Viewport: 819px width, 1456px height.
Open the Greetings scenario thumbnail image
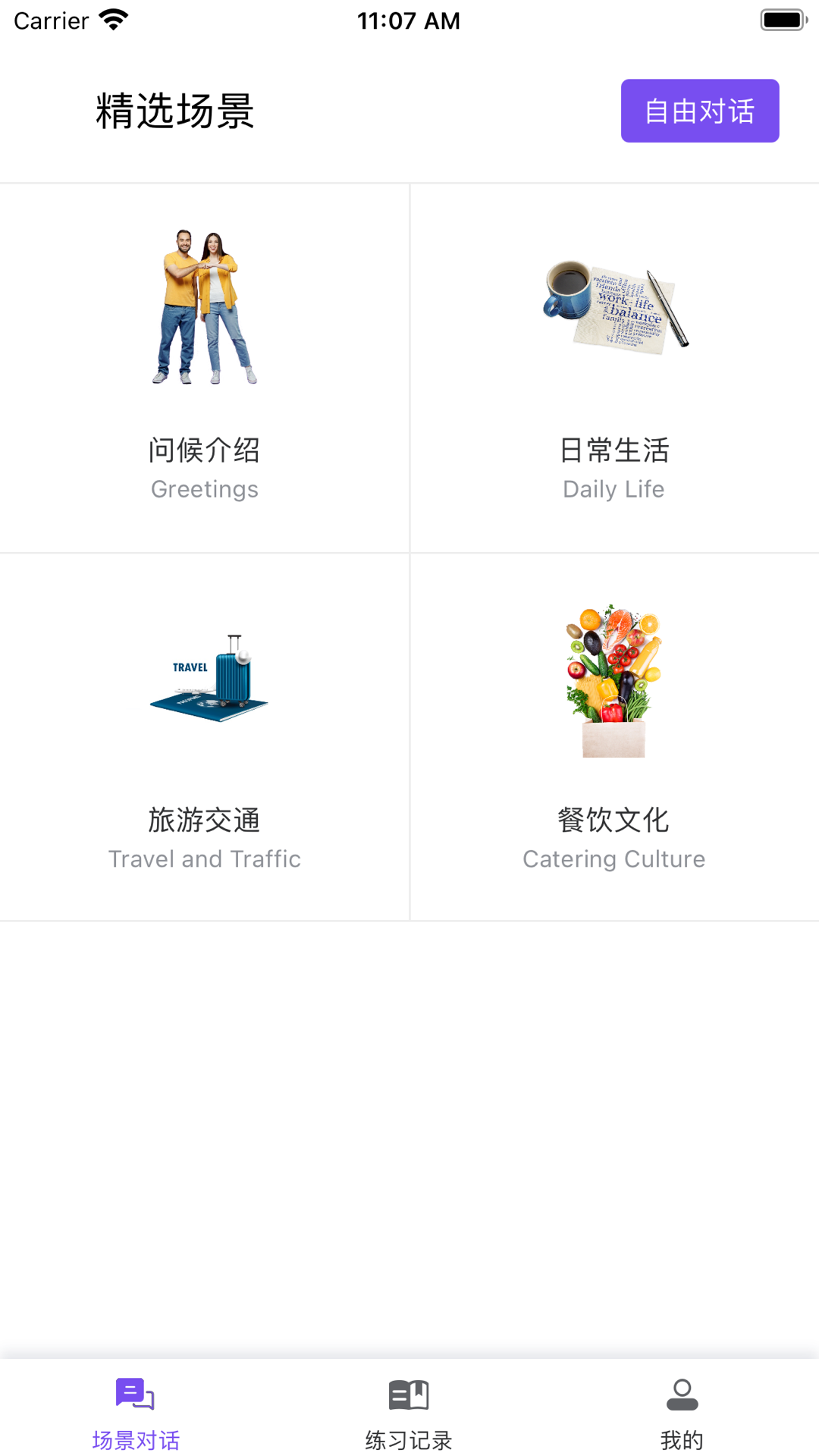pyautogui.click(x=204, y=303)
